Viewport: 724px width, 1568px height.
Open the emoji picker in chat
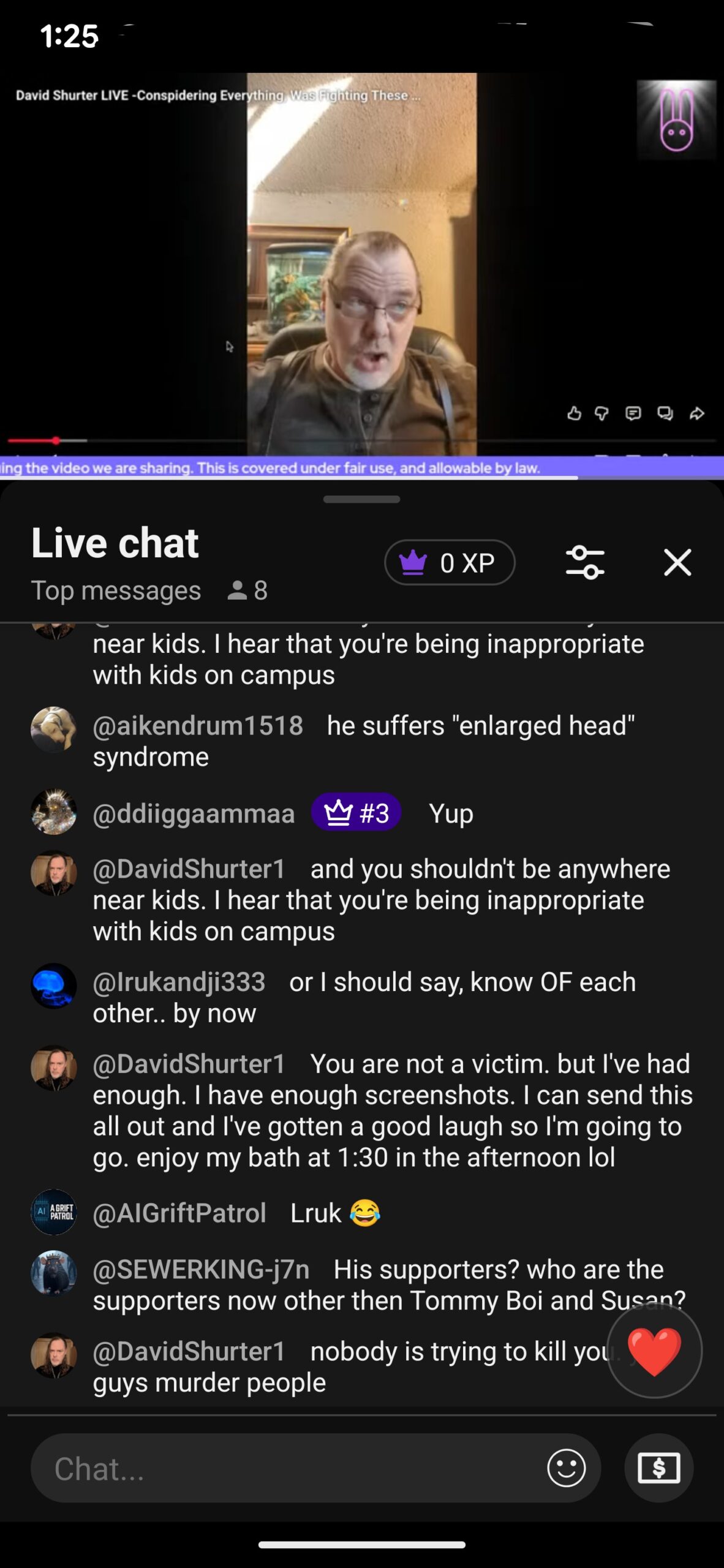point(566,1469)
